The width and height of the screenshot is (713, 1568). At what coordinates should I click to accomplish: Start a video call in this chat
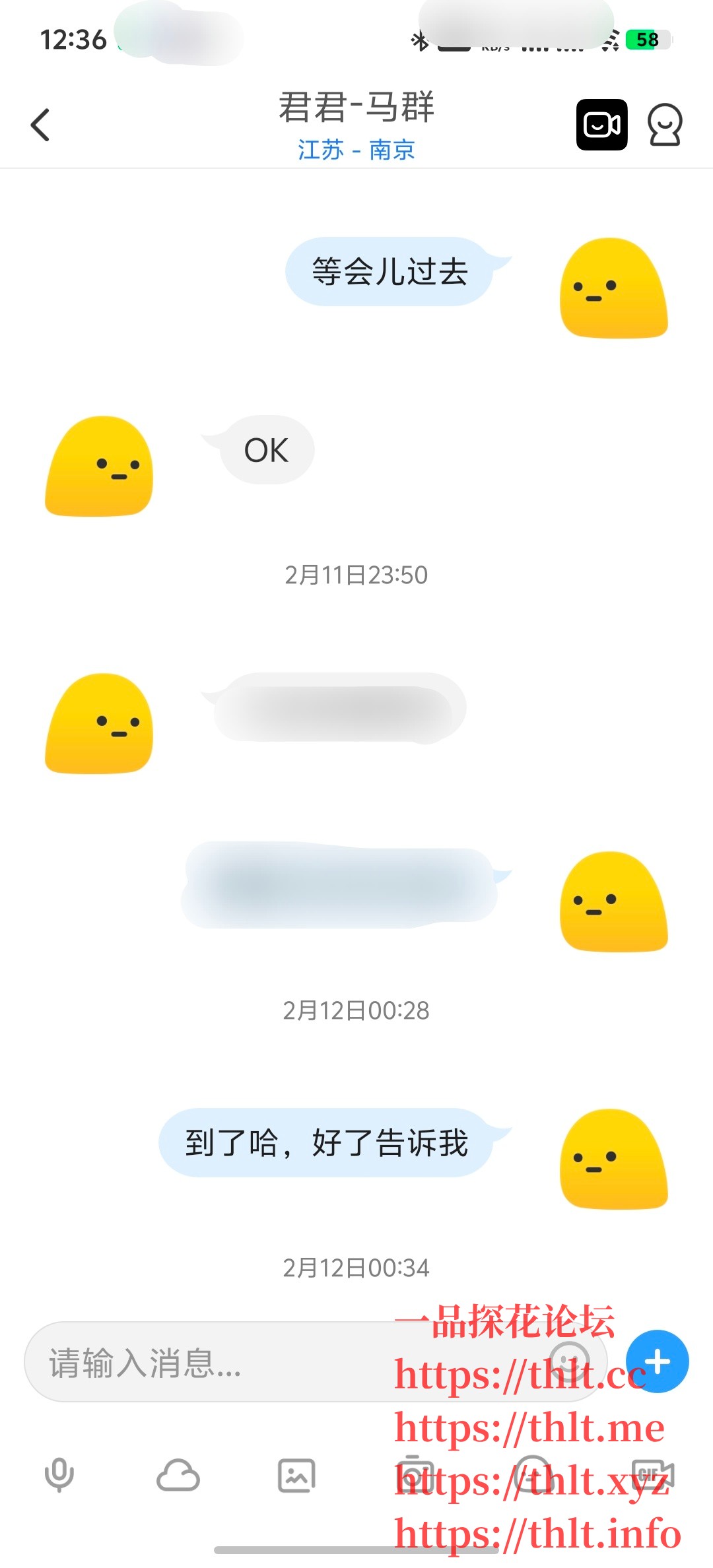pyautogui.click(x=601, y=125)
